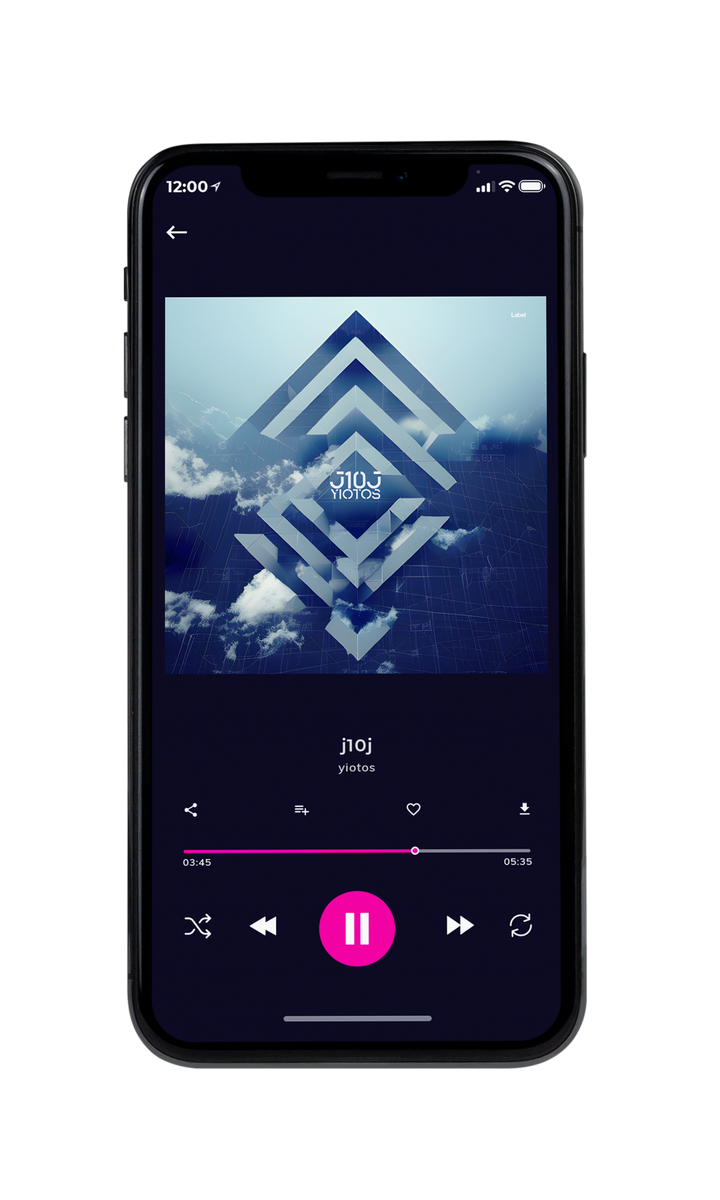
Task: Share the song j10j
Action: [x=191, y=810]
